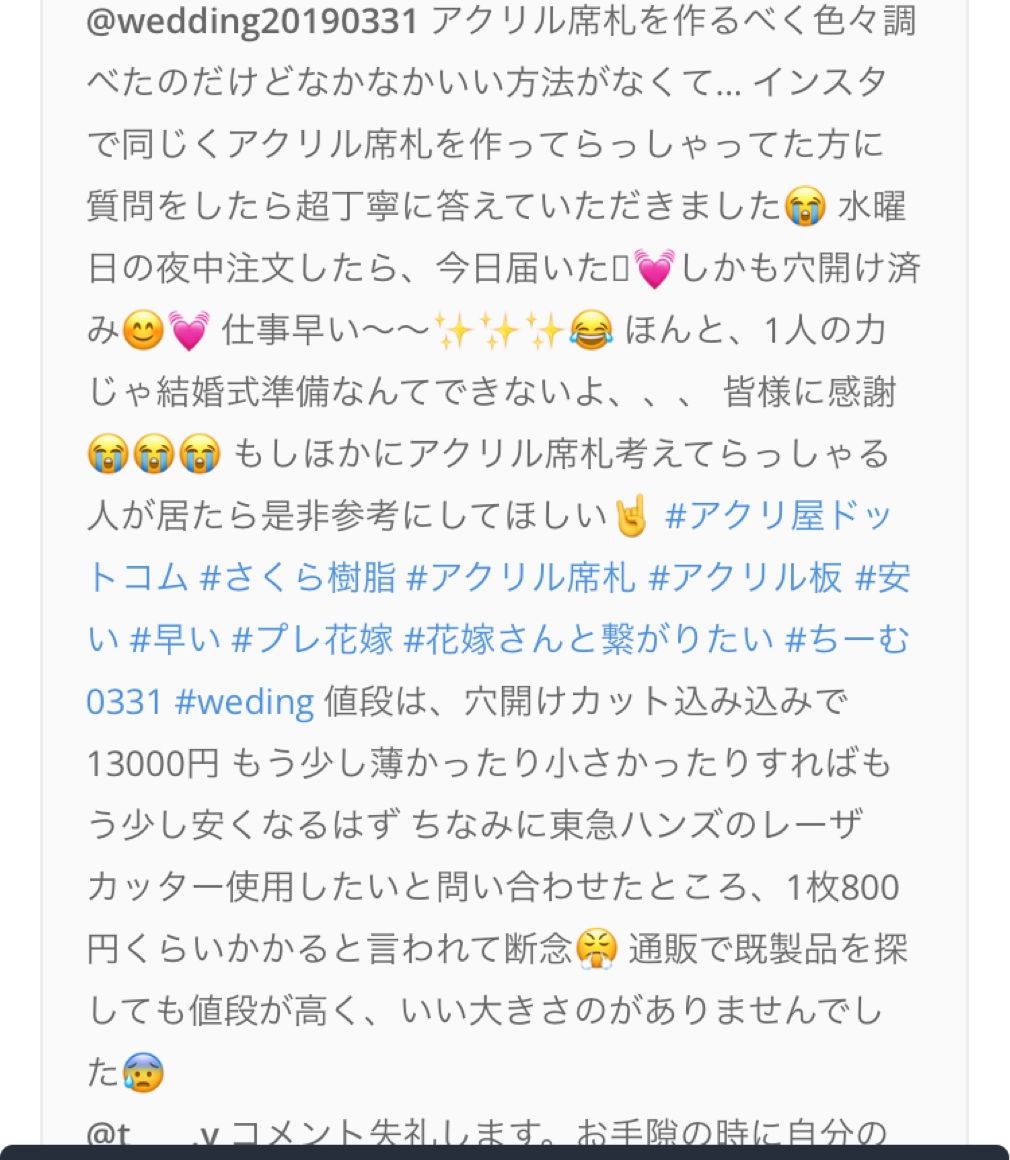The image size is (1010, 1160).
Task: Tap the #早い hashtag
Action: tap(175, 640)
